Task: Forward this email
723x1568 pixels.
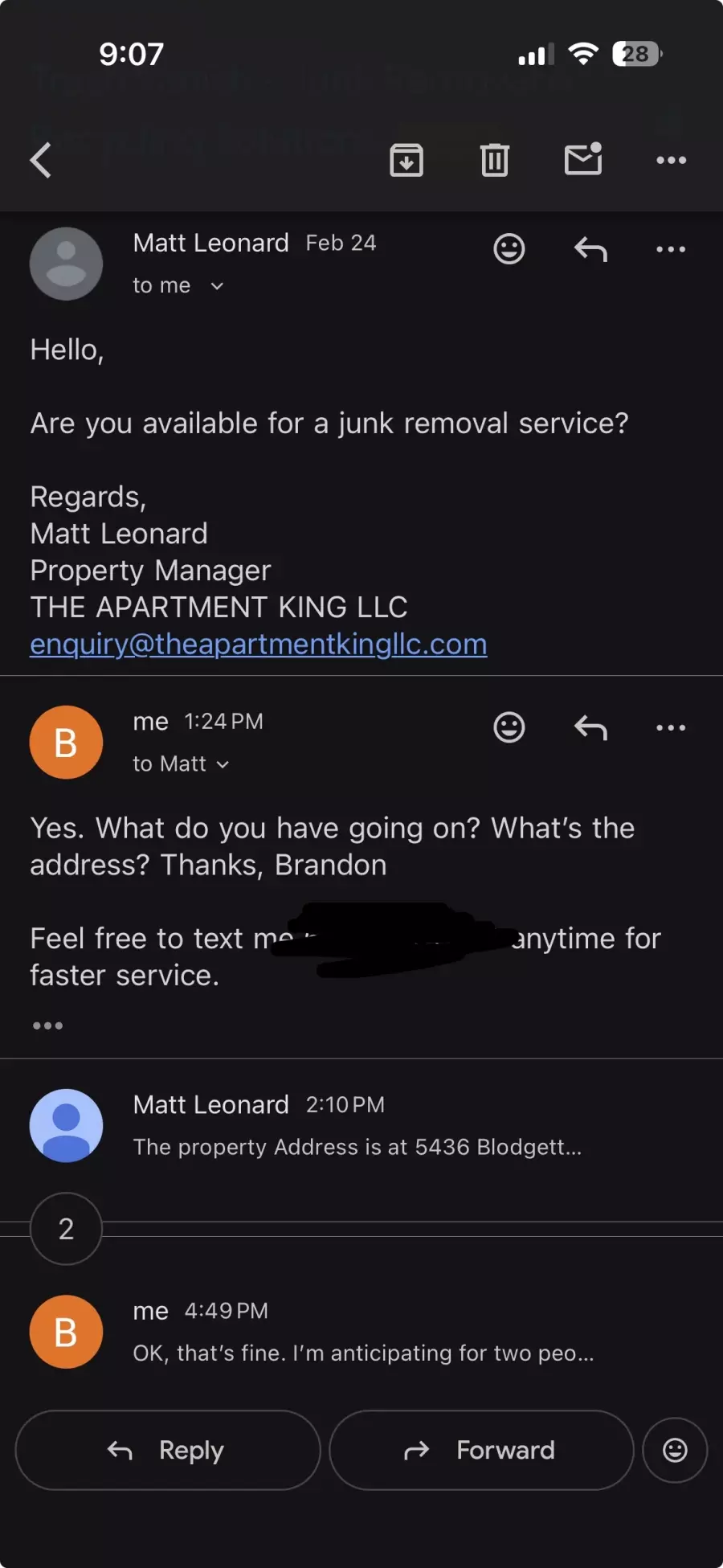Action: 481,1450
